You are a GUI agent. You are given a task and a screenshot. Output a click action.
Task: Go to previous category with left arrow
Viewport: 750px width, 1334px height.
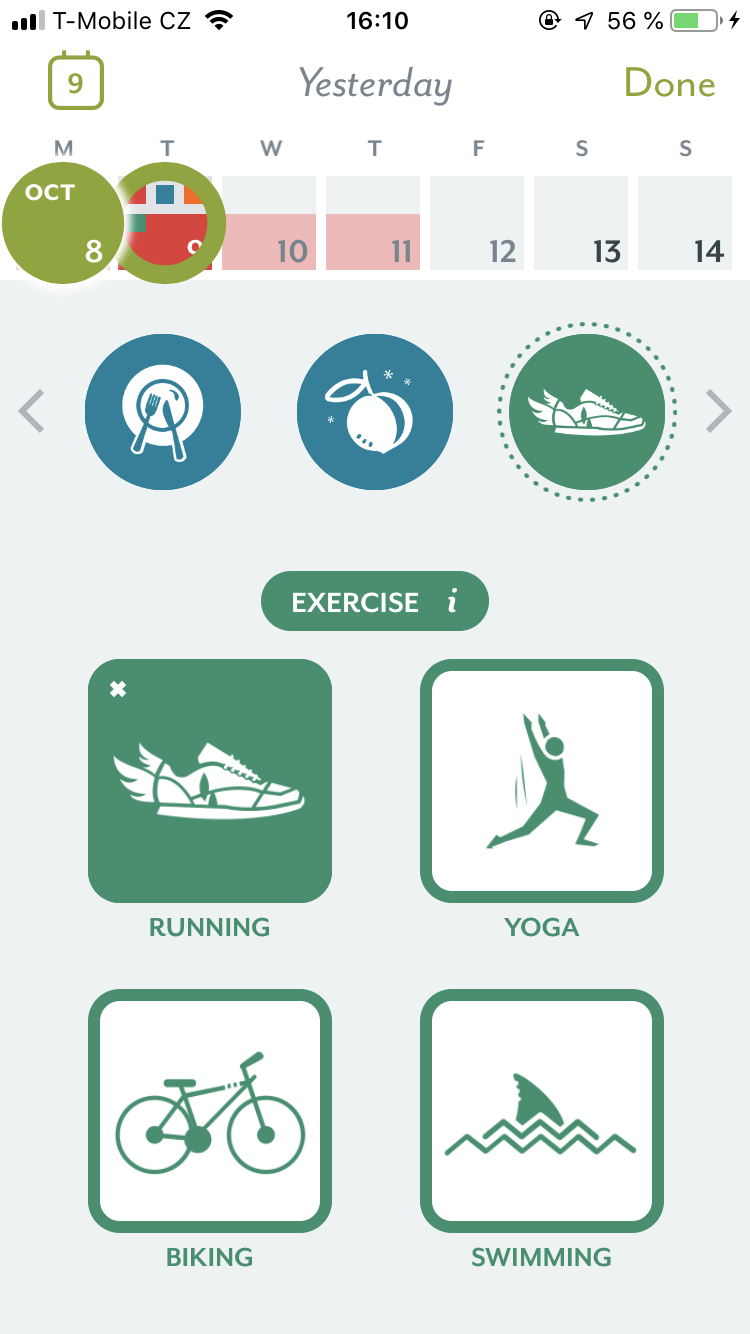[x=33, y=412]
